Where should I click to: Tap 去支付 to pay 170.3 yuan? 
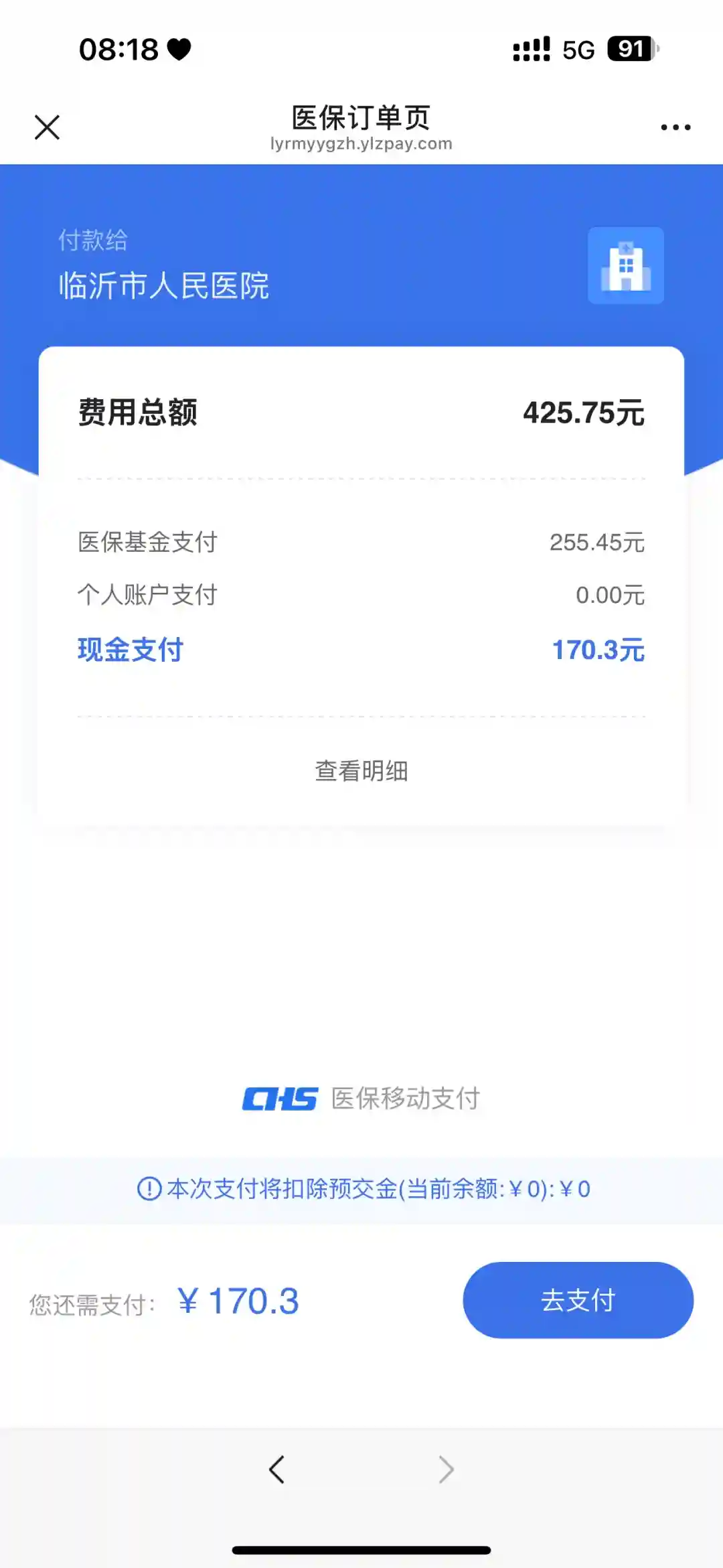click(x=578, y=1300)
